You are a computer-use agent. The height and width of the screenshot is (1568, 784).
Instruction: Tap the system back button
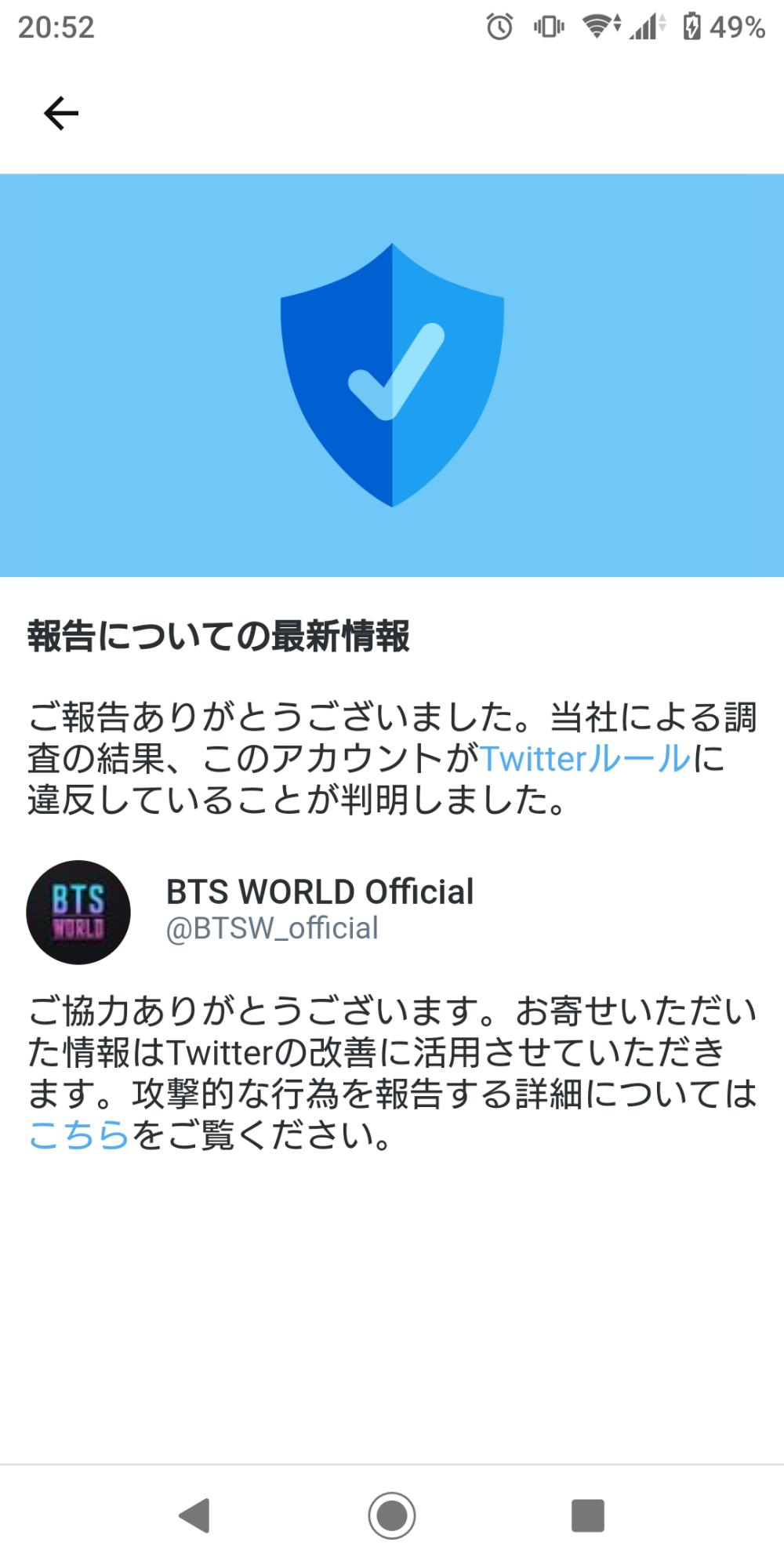(194, 1515)
